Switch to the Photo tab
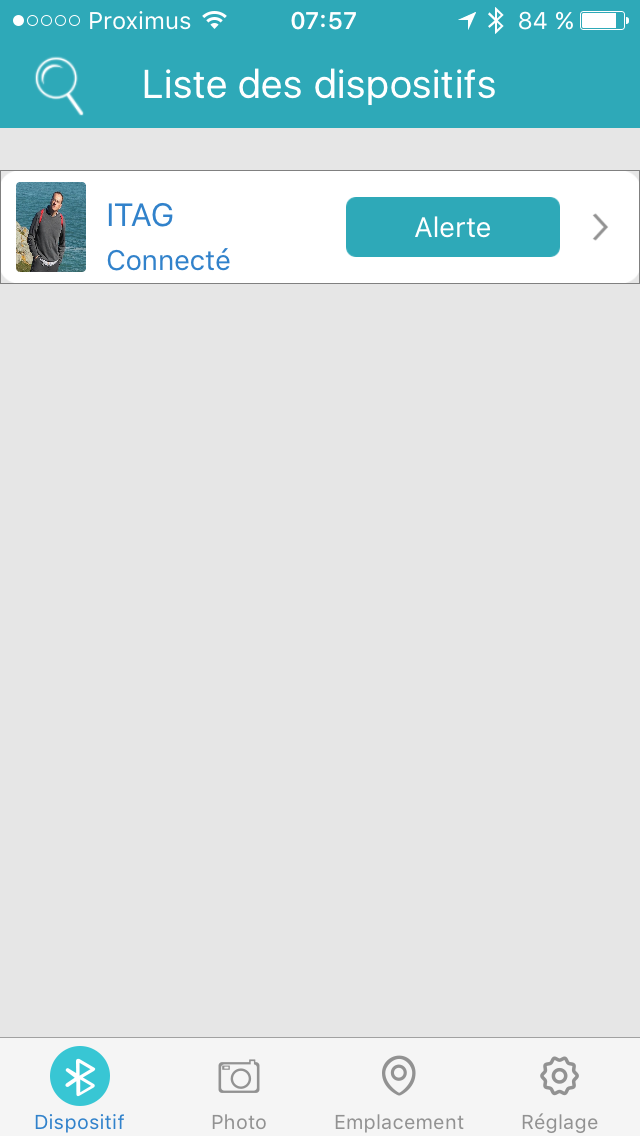 (x=239, y=1090)
